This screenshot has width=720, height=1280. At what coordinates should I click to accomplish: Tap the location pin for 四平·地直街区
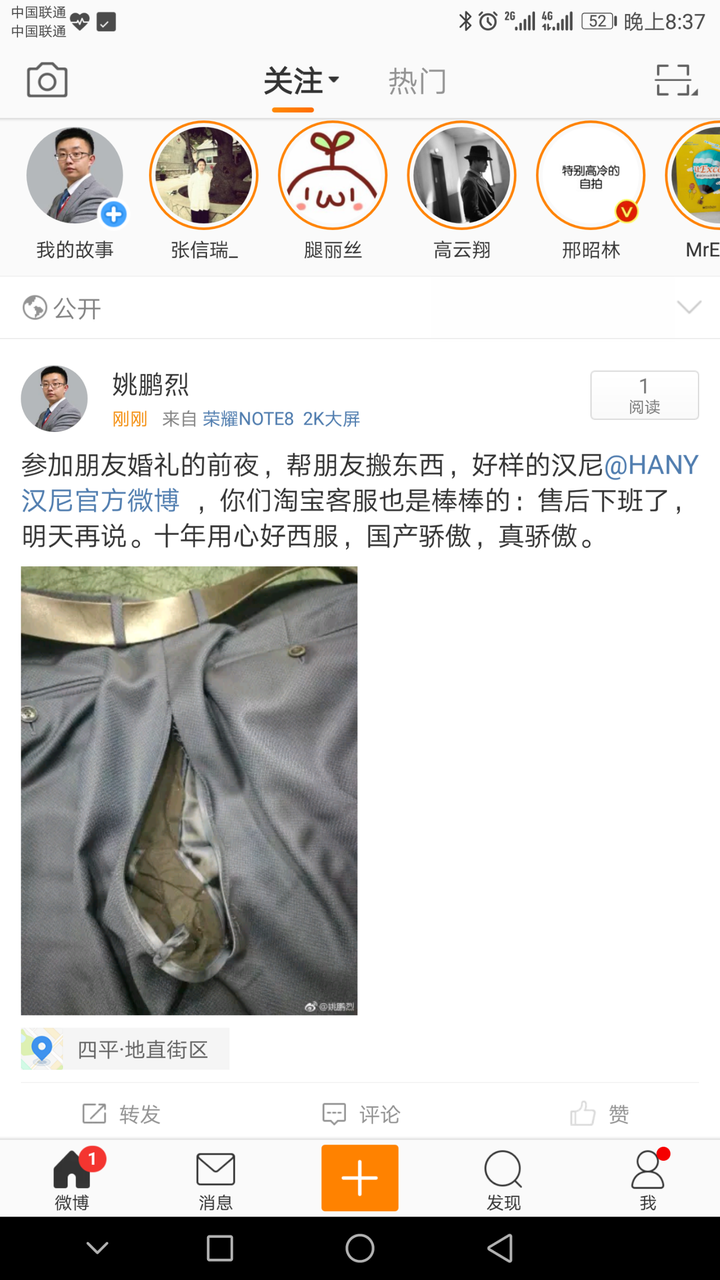click(40, 1048)
